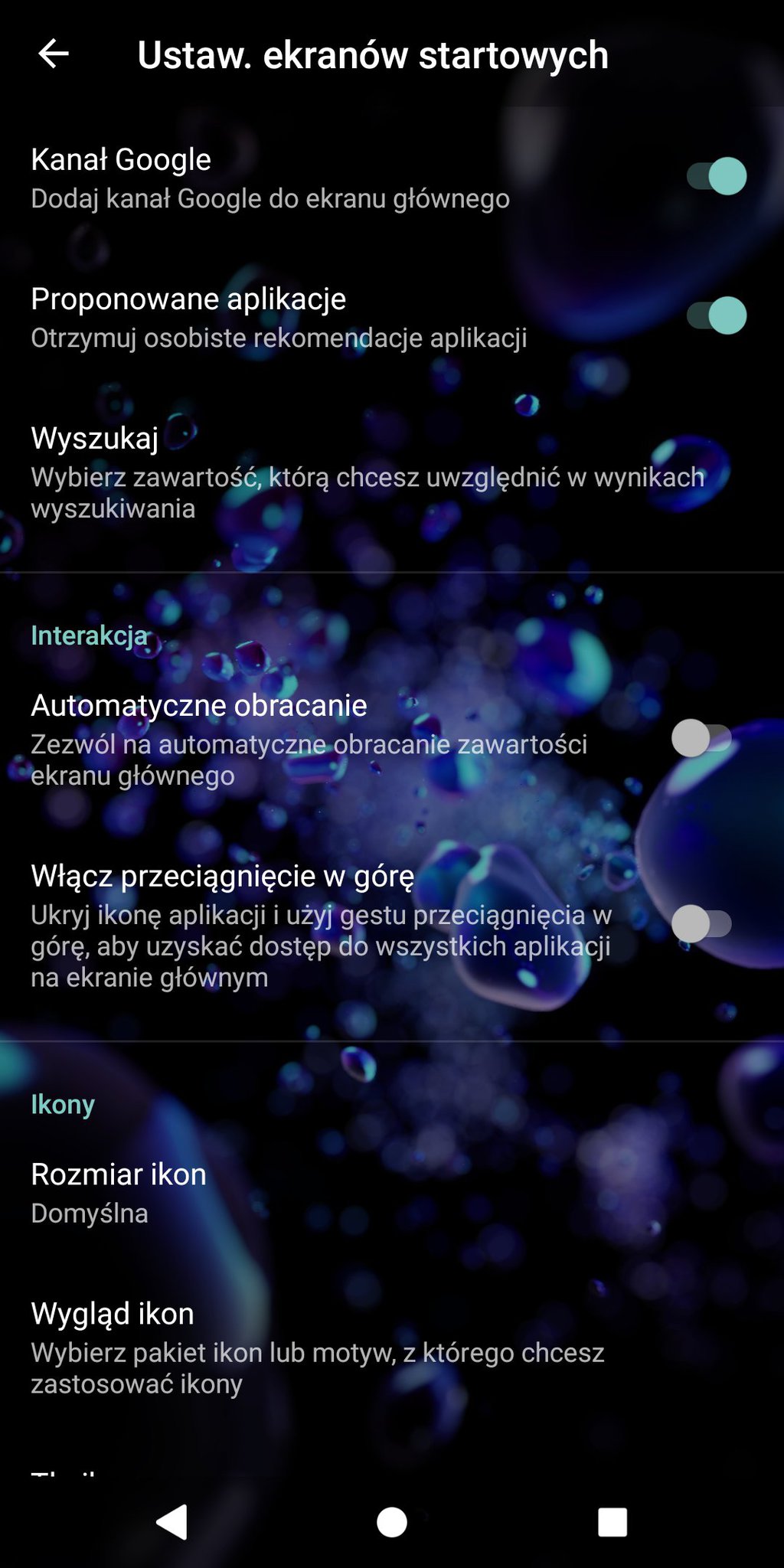Viewport: 784px width, 1568px height.
Task: Open Wygląd ikon options
Action: 318,1347
